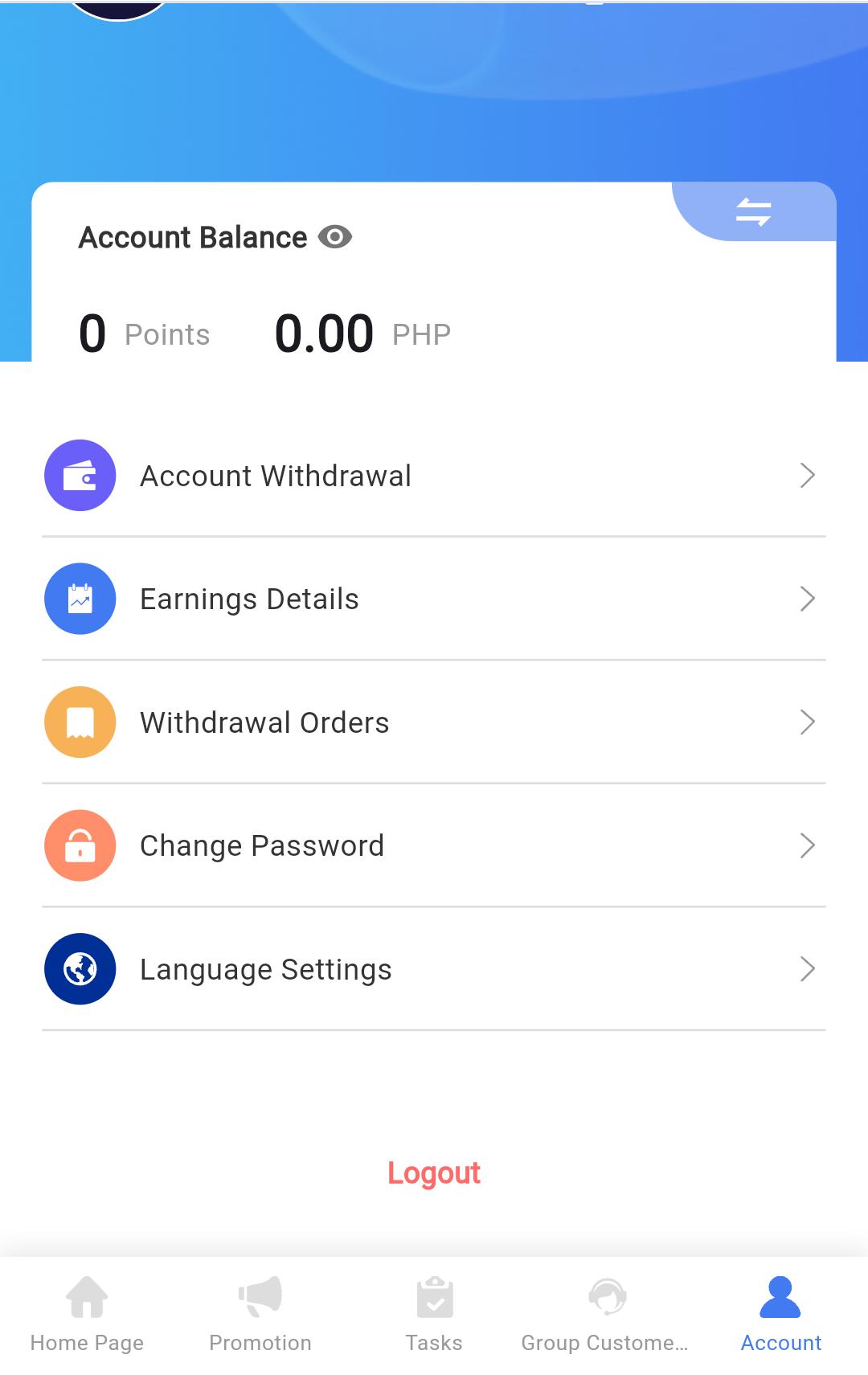Viewport: 868px width, 1375px height.
Task: Click the Change Password lock icon
Action: pyautogui.click(x=80, y=845)
